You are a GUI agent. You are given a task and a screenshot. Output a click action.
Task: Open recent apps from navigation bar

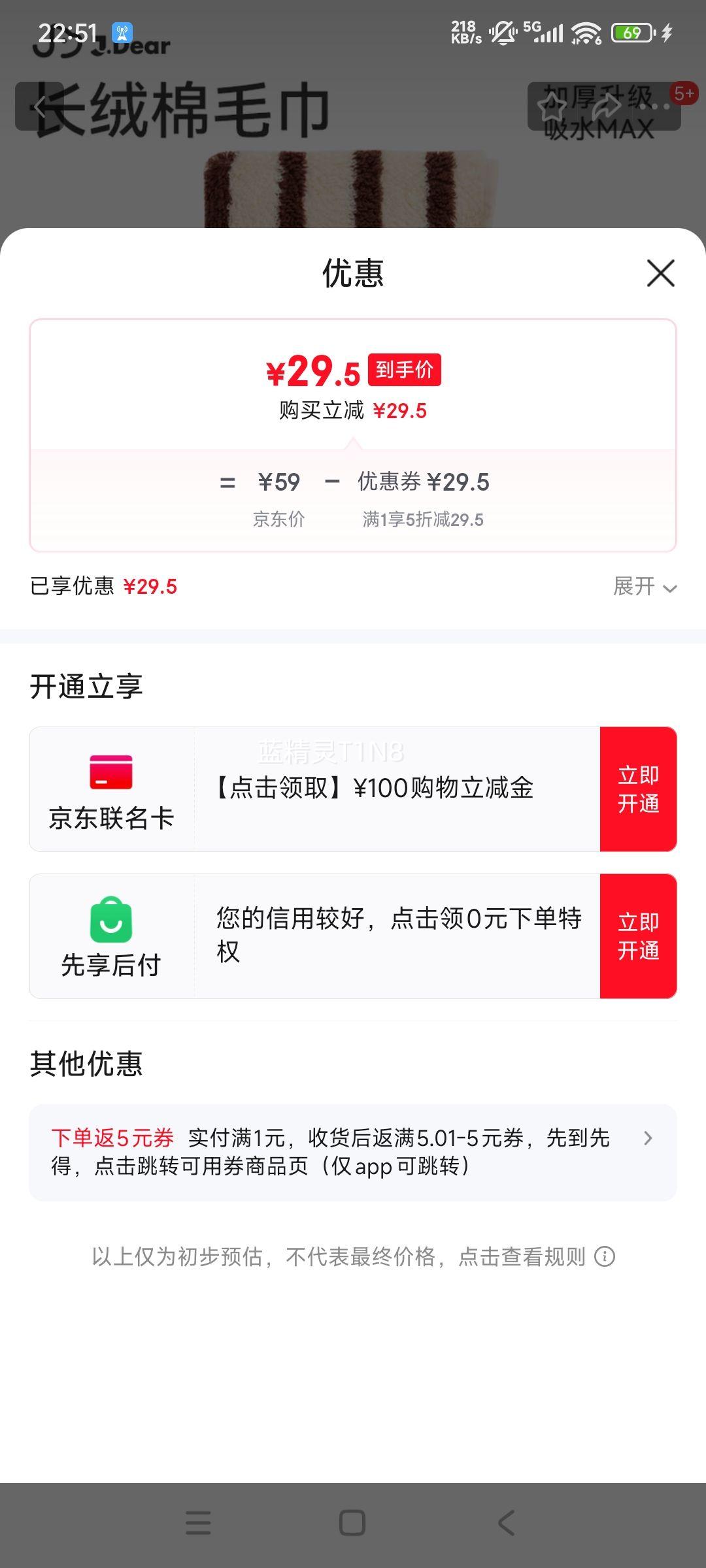coord(198,1523)
